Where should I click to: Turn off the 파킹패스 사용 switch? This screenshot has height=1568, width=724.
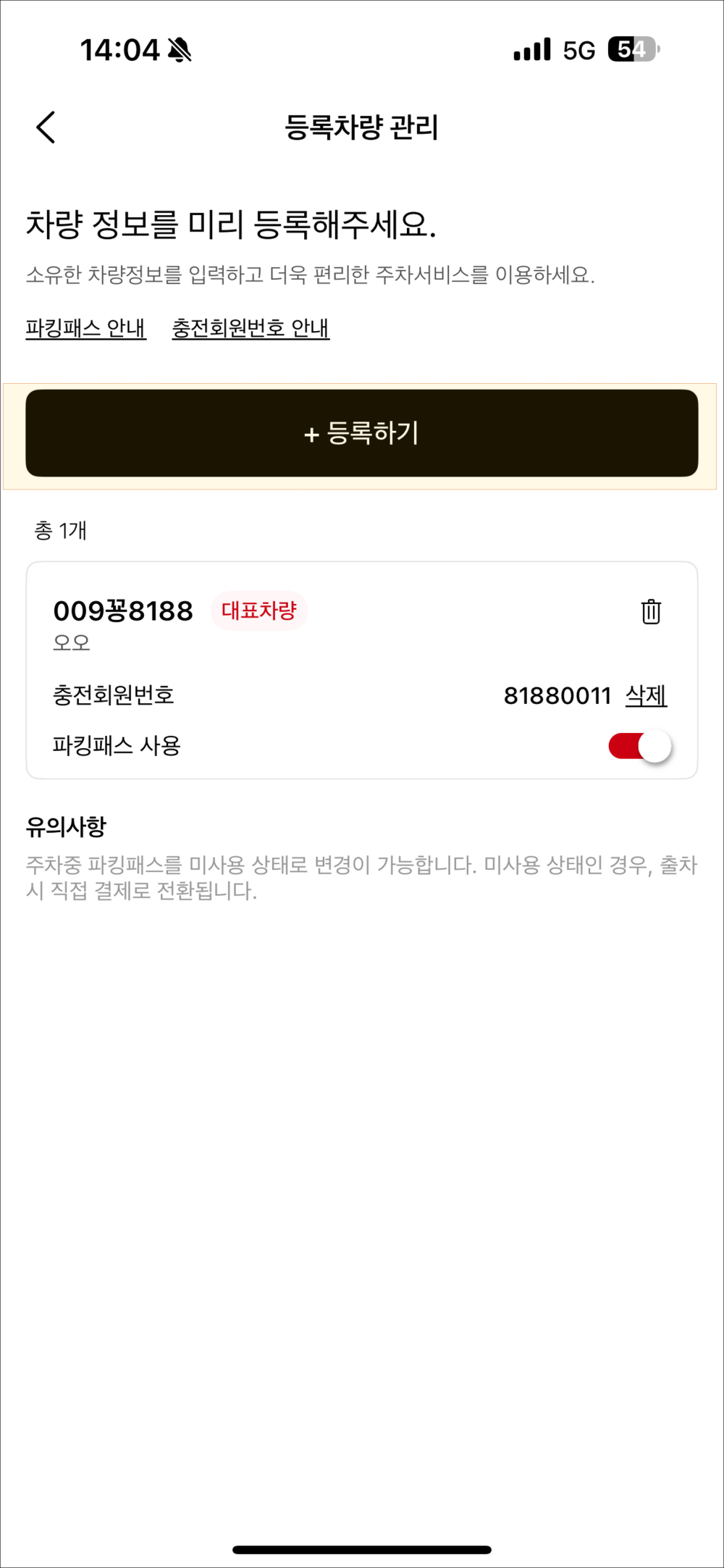[640, 746]
